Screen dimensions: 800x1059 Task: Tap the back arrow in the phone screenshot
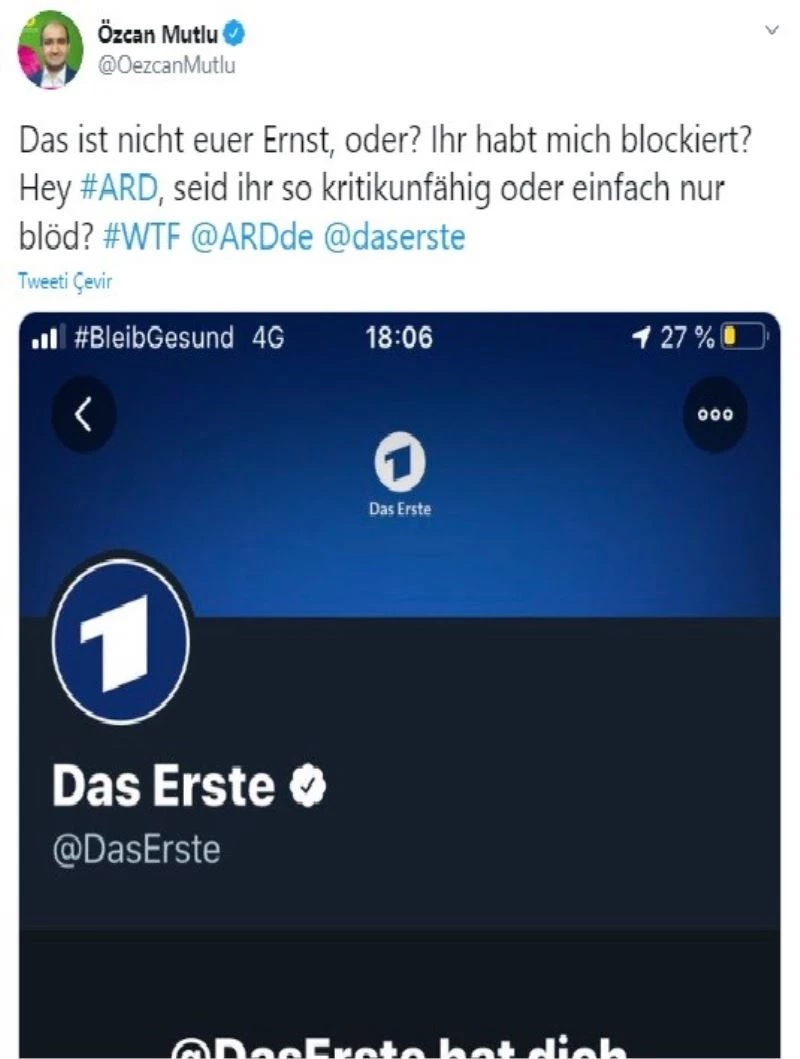coord(82,413)
